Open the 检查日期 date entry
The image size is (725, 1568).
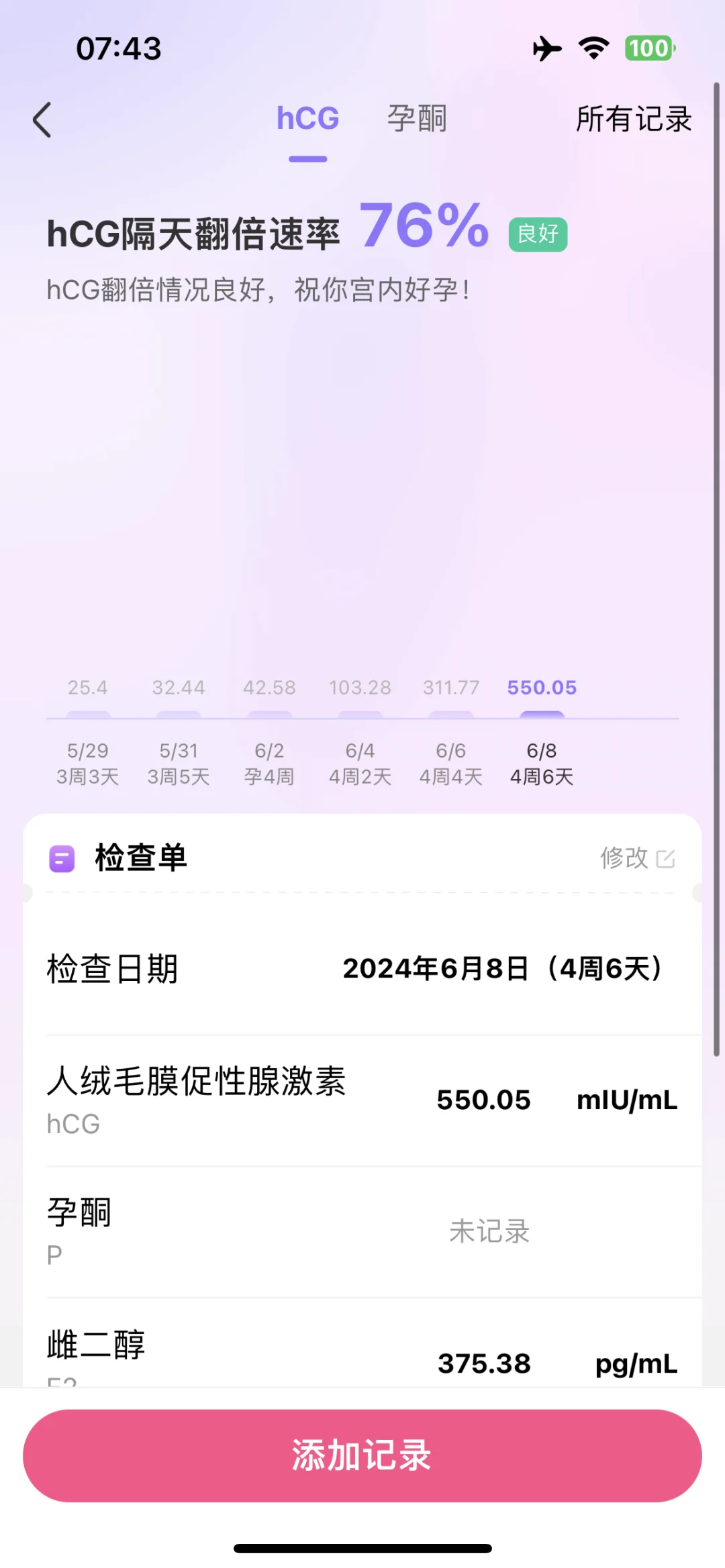click(x=362, y=969)
